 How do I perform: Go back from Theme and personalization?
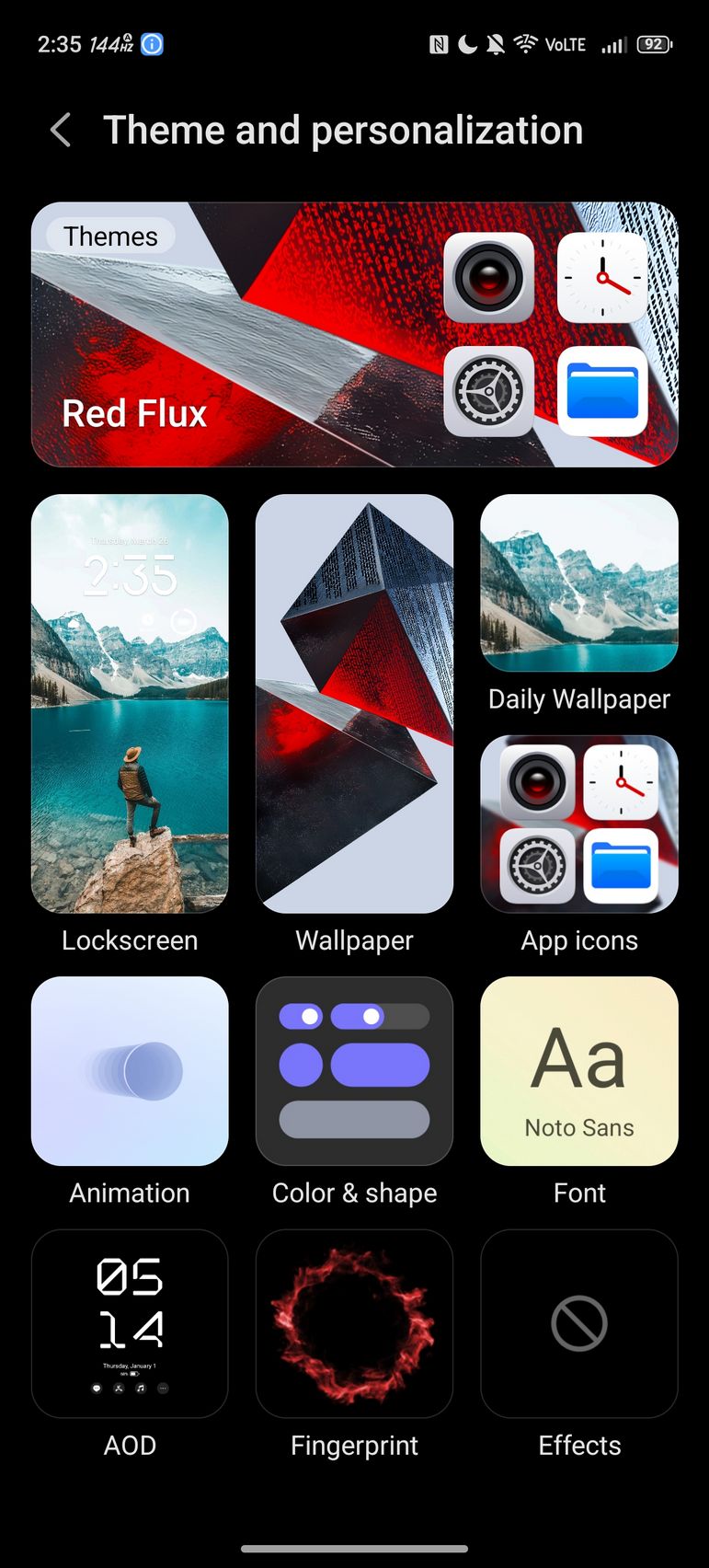point(61,131)
